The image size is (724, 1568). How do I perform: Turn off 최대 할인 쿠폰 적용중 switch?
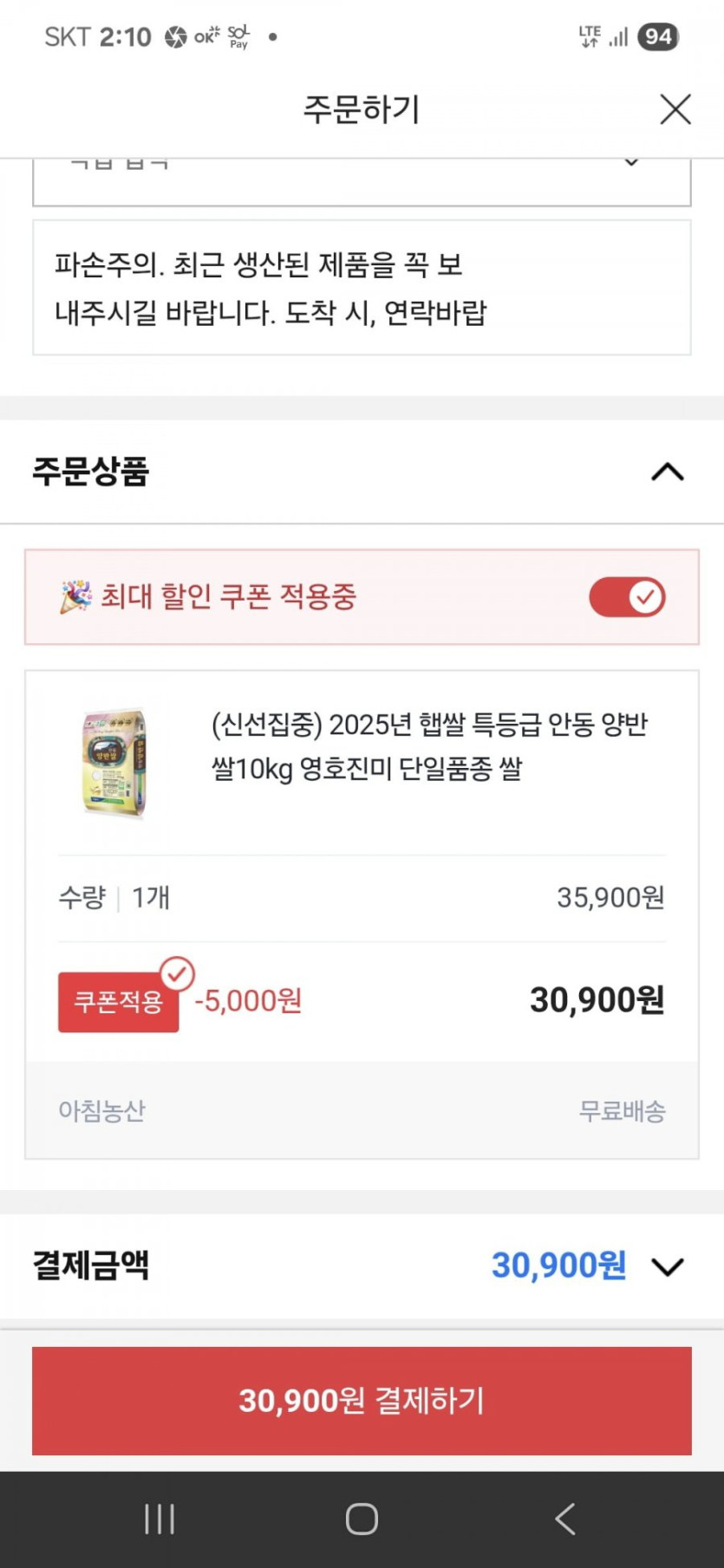[626, 597]
